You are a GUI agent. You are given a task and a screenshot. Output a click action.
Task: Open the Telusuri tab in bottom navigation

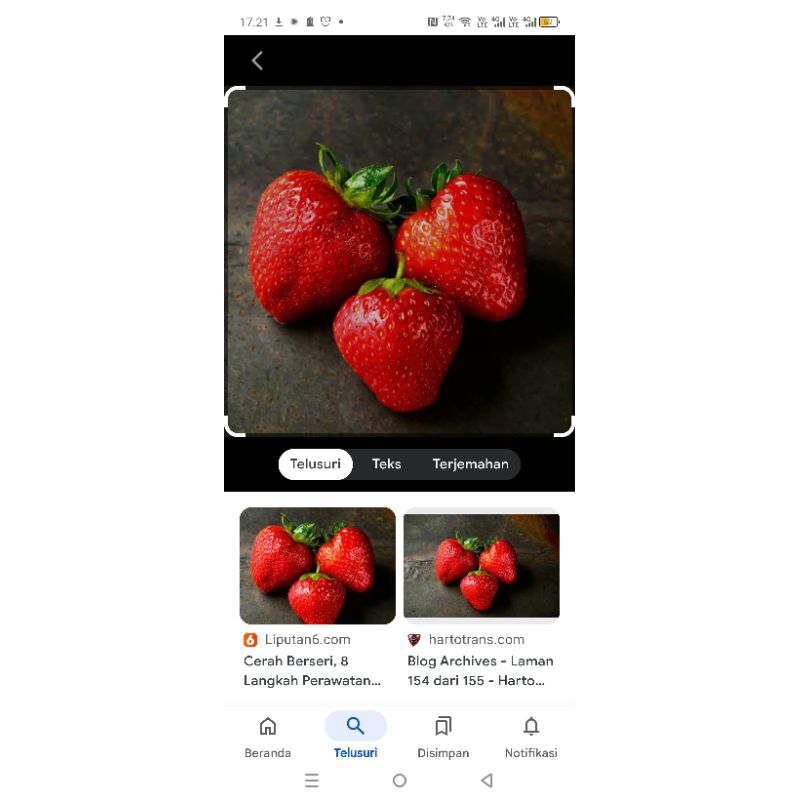coord(355,737)
